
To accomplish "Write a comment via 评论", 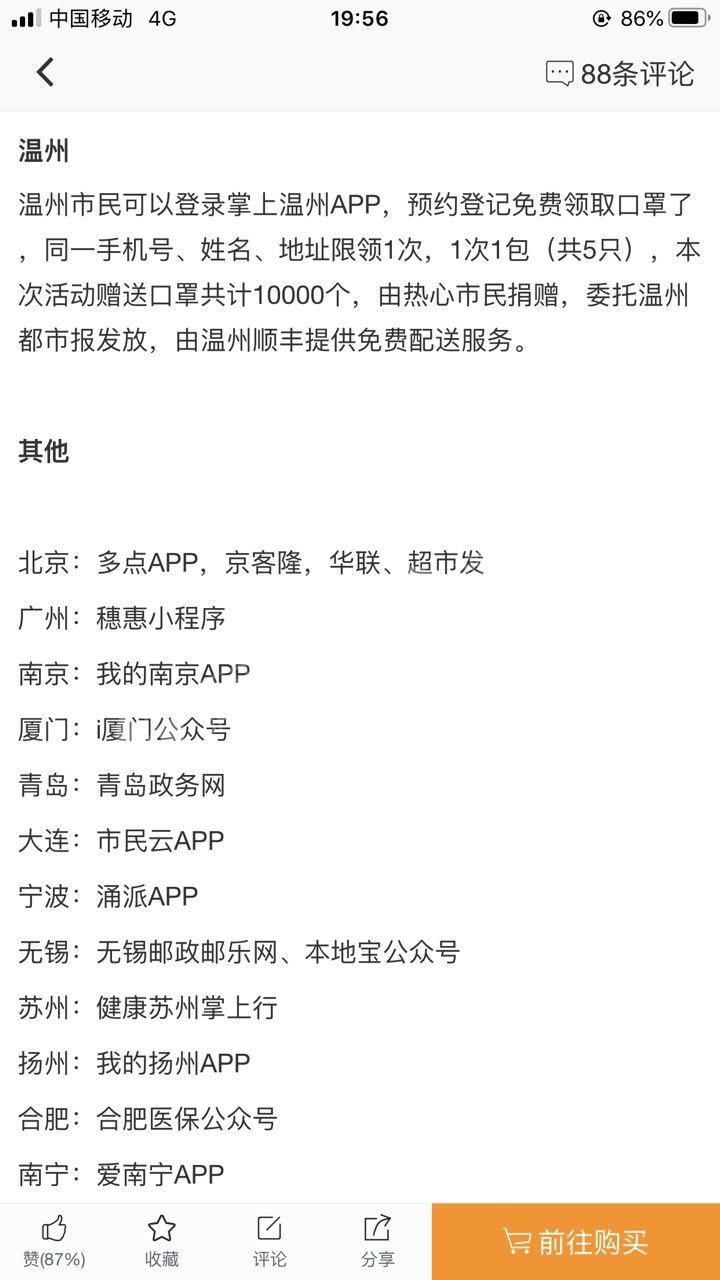I will coord(269,1240).
